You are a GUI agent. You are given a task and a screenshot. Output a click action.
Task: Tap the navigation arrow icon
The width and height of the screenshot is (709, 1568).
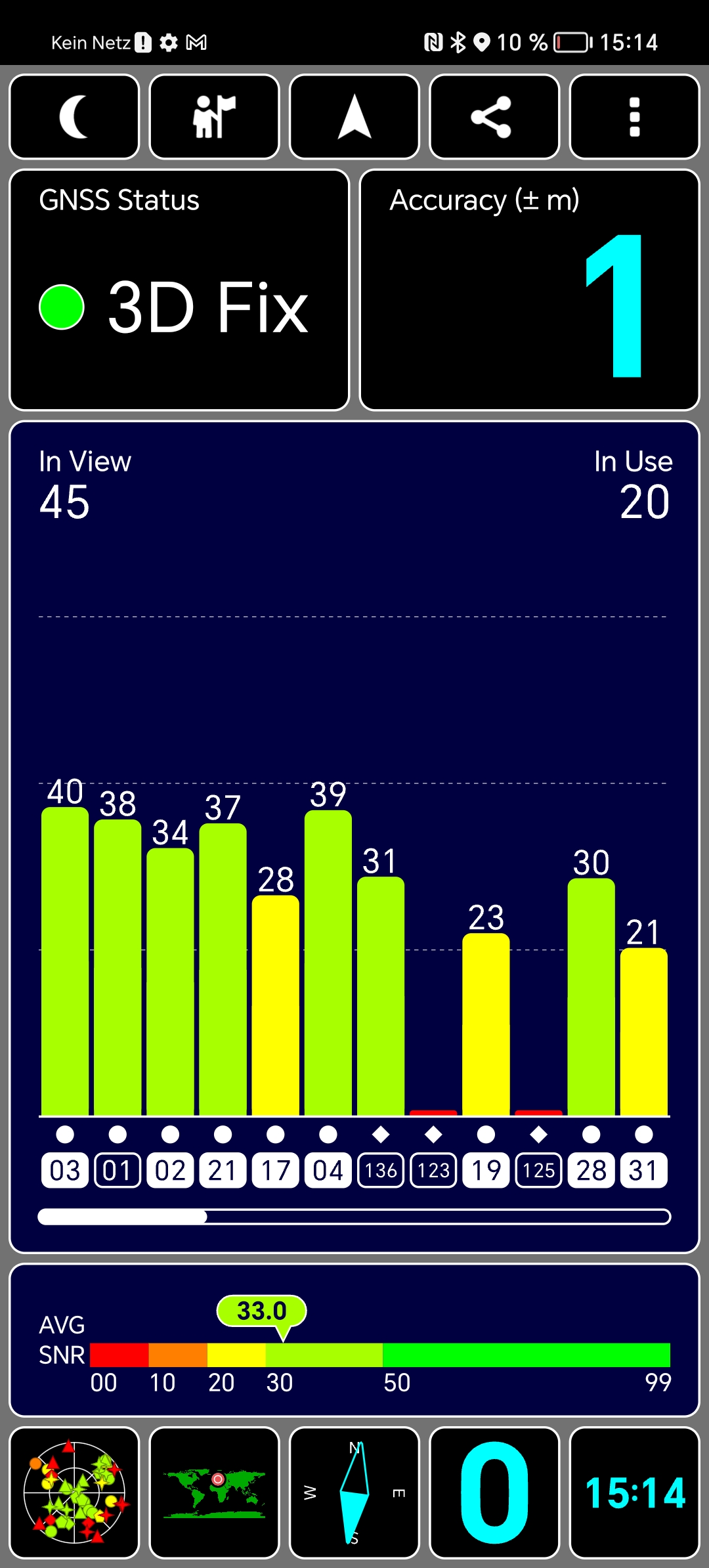point(354,117)
